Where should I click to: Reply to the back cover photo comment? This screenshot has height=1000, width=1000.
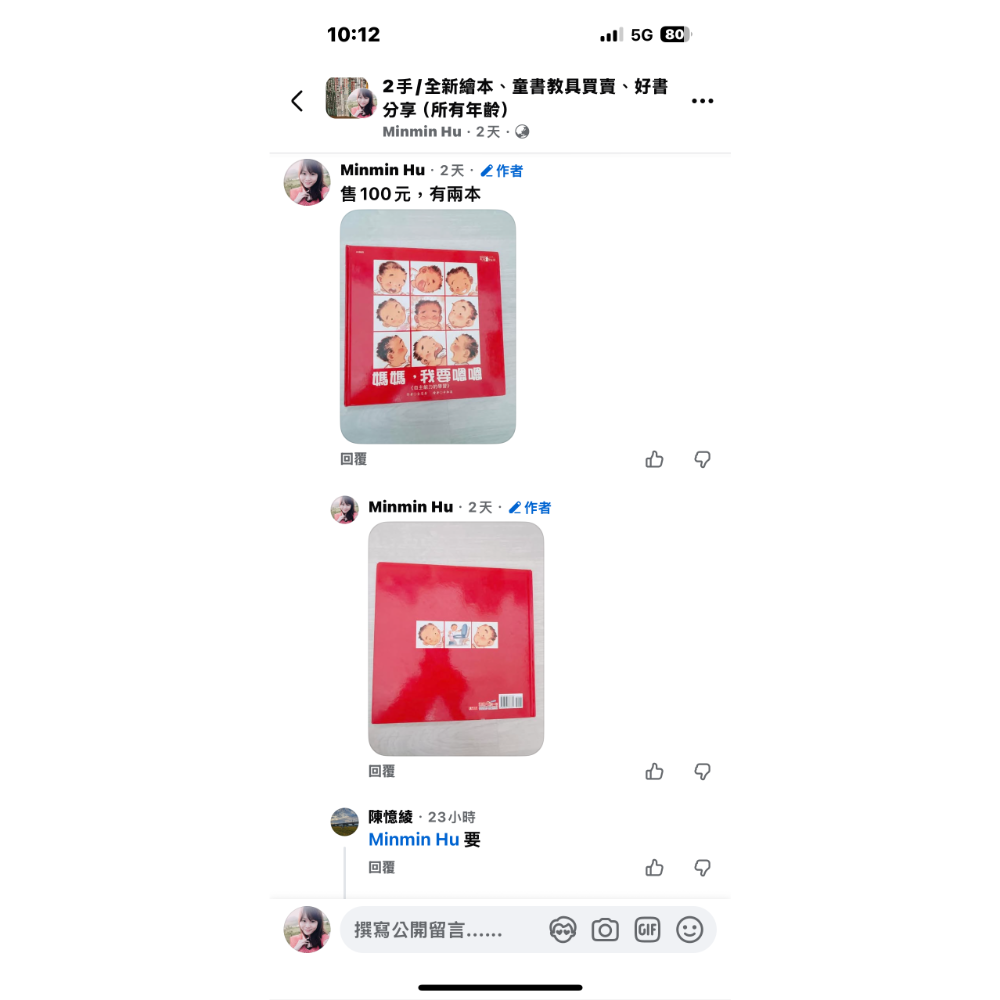coord(381,771)
